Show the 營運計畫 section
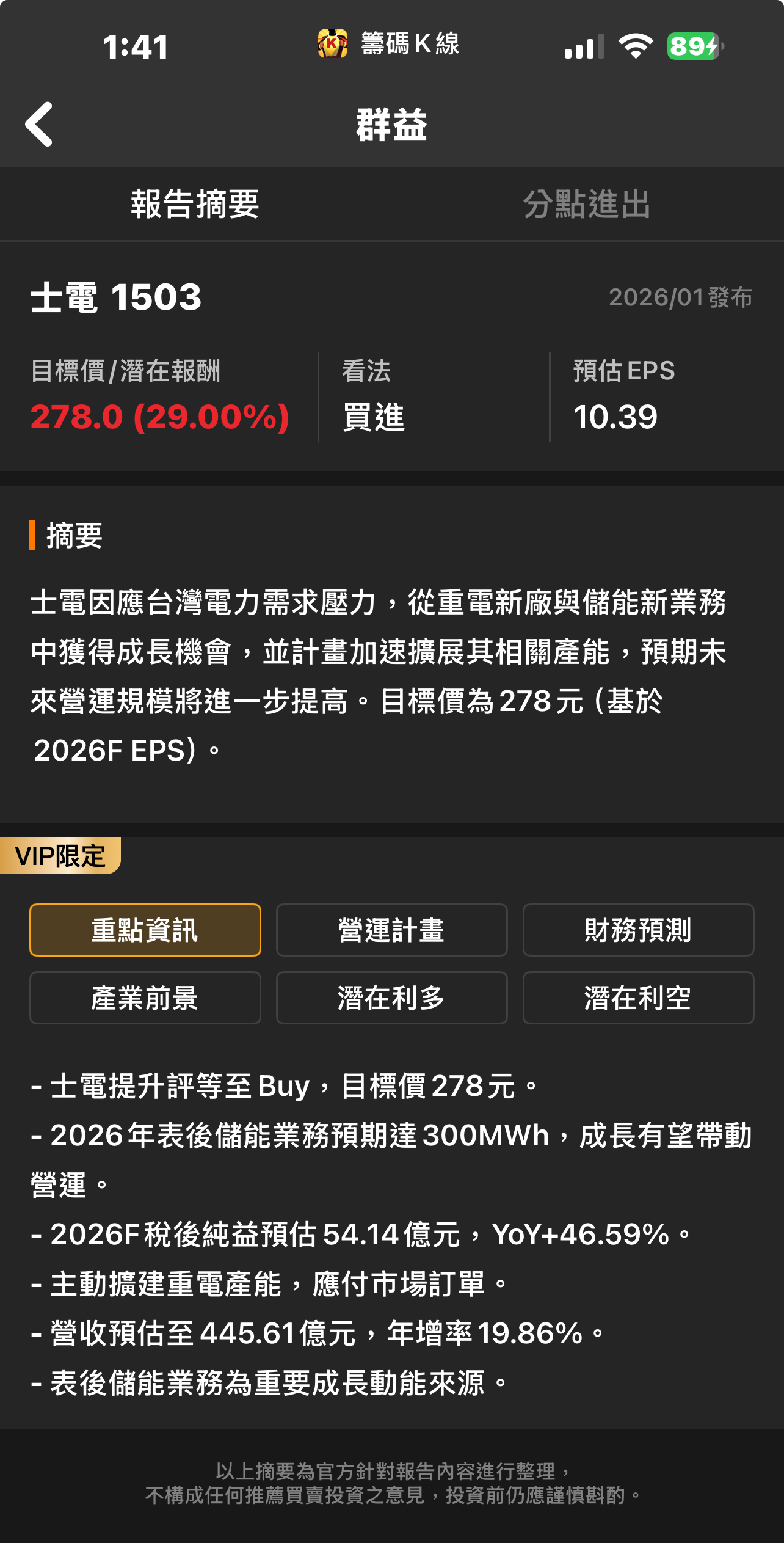Image resolution: width=784 pixels, height=1543 pixels. pyautogui.click(x=392, y=930)
